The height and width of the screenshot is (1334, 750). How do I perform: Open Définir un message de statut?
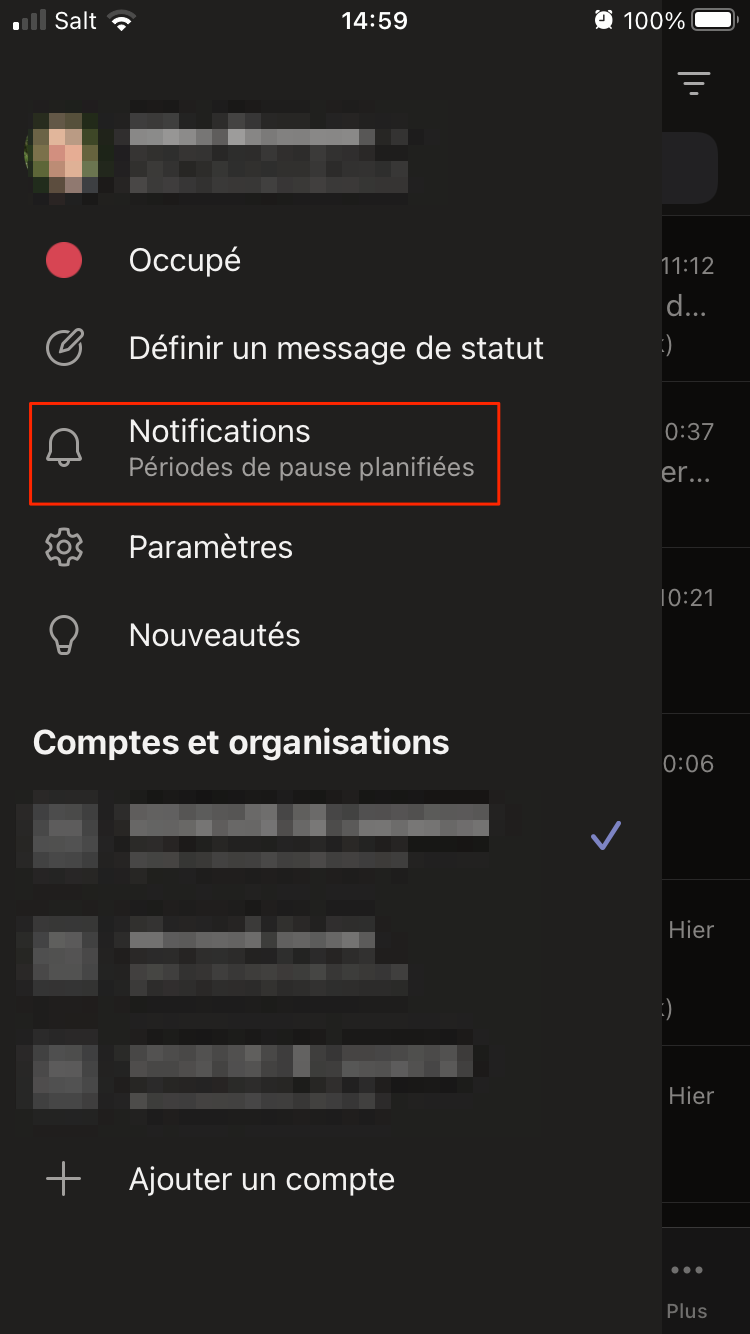336,348
